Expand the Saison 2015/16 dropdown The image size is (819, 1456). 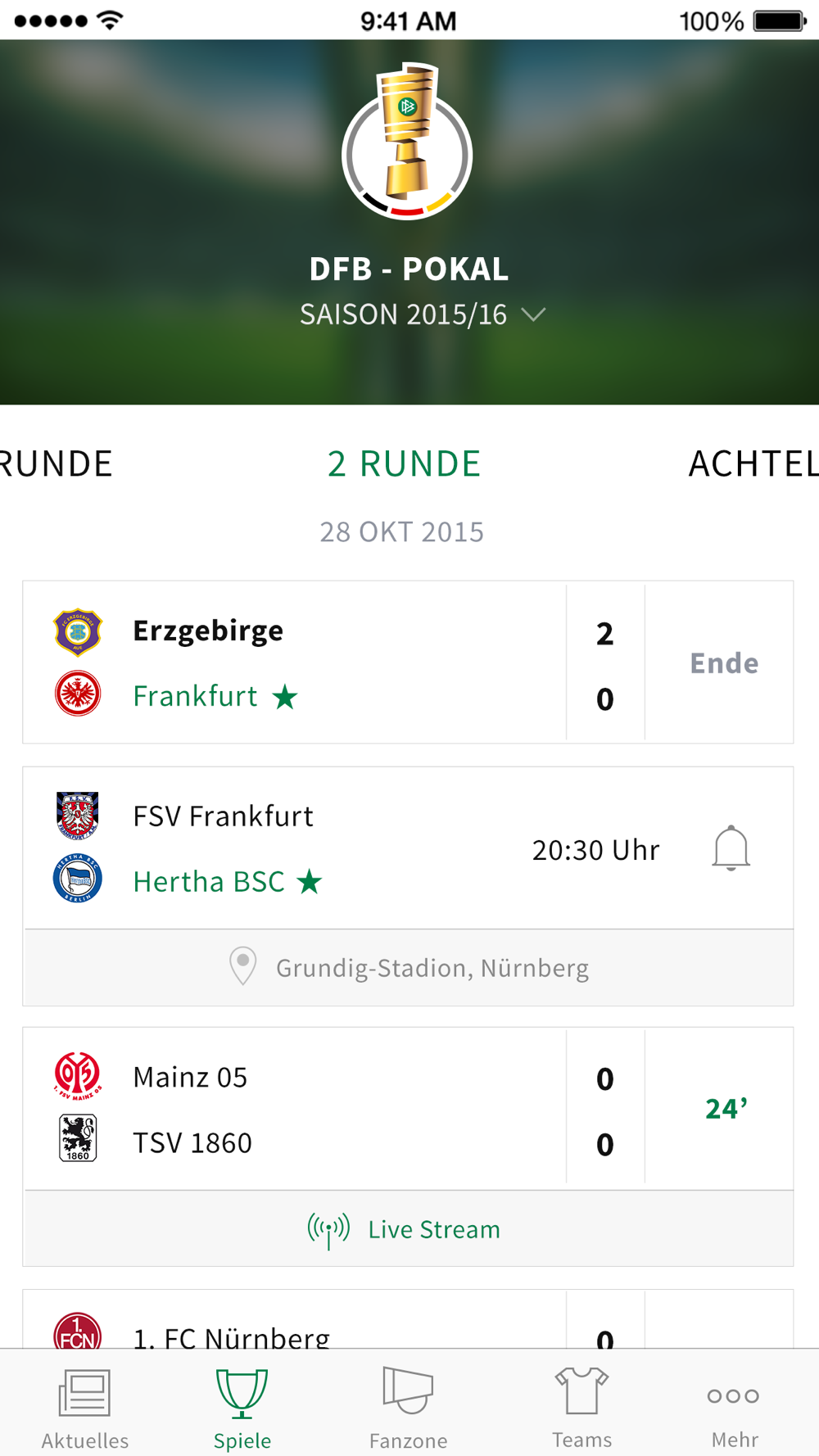coord(422,314)
